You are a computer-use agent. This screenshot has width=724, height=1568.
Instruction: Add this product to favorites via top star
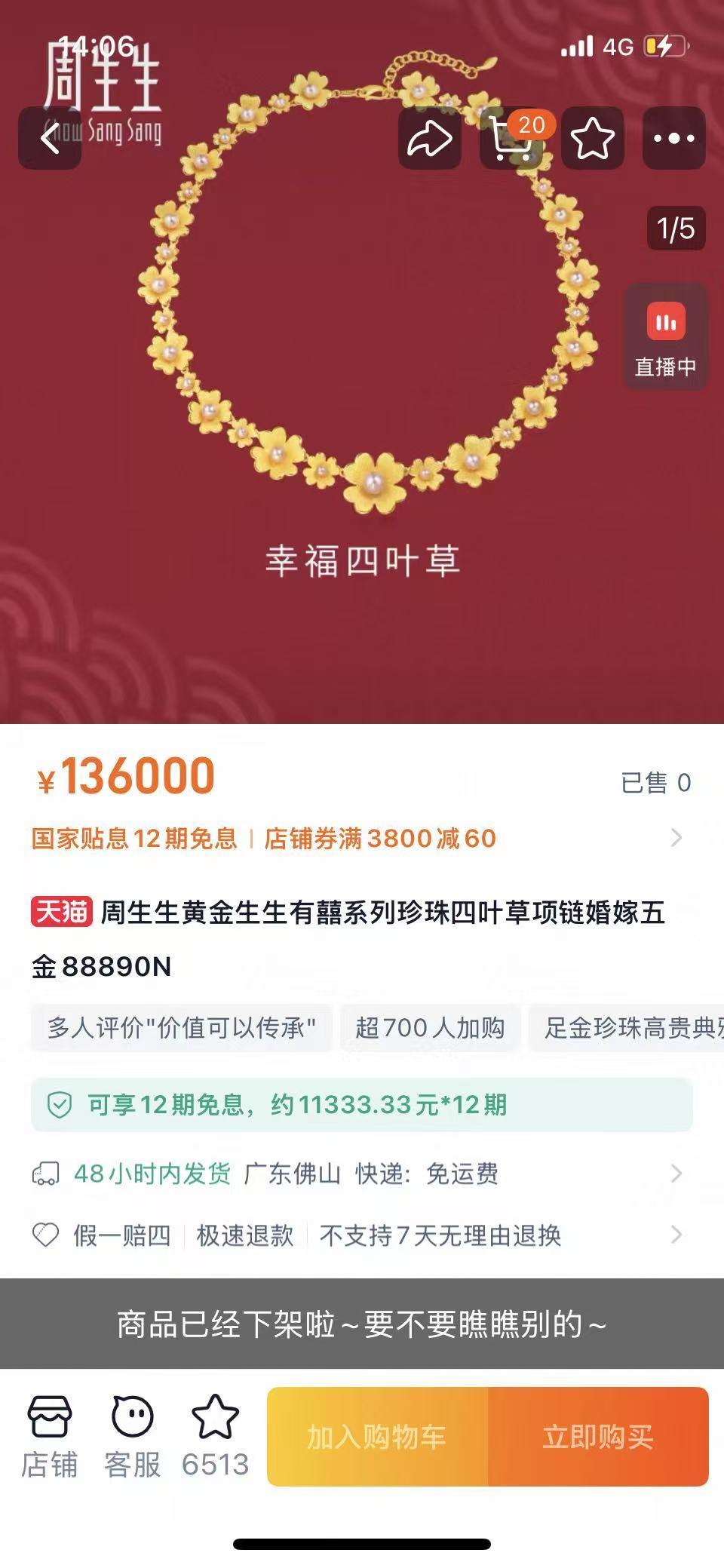[593, 138]
